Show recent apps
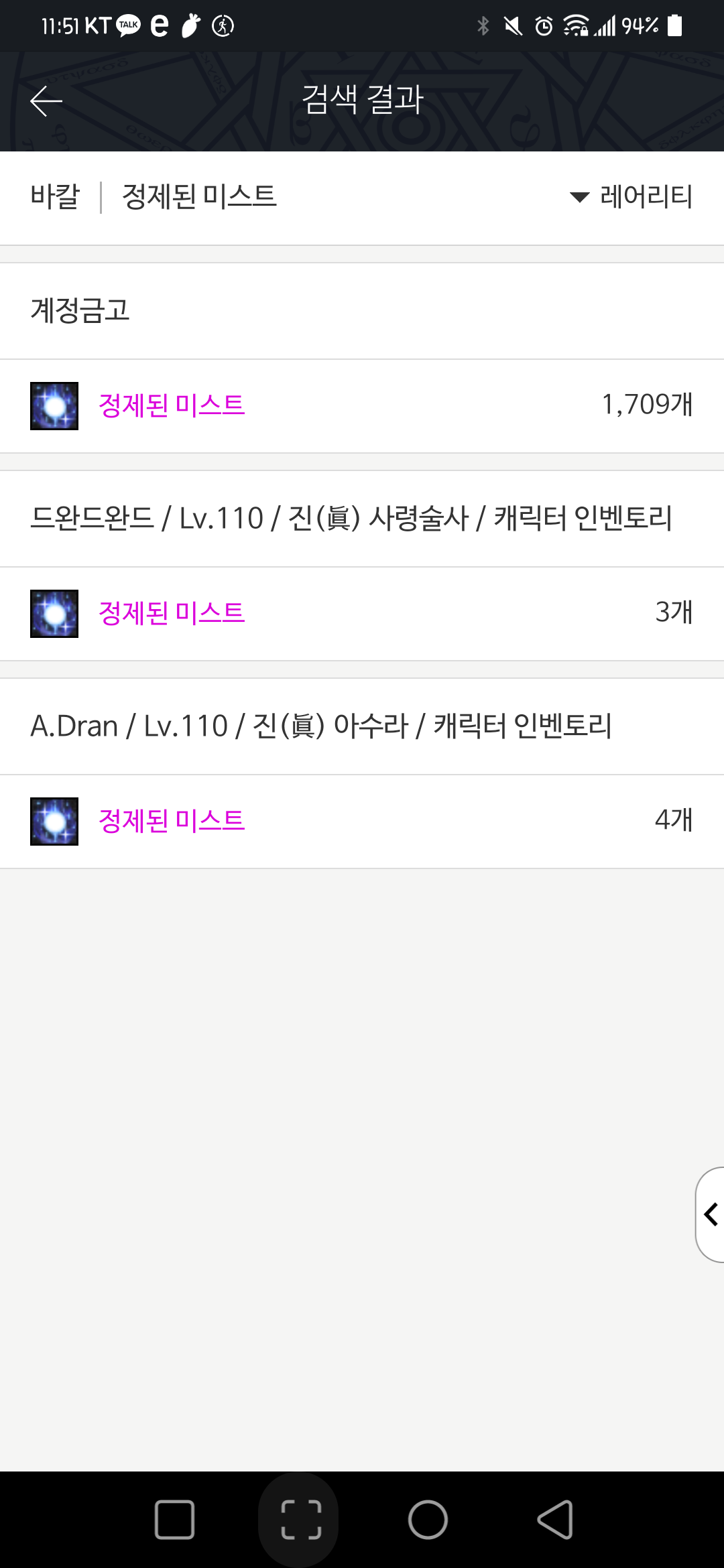 coord(174,1520)
